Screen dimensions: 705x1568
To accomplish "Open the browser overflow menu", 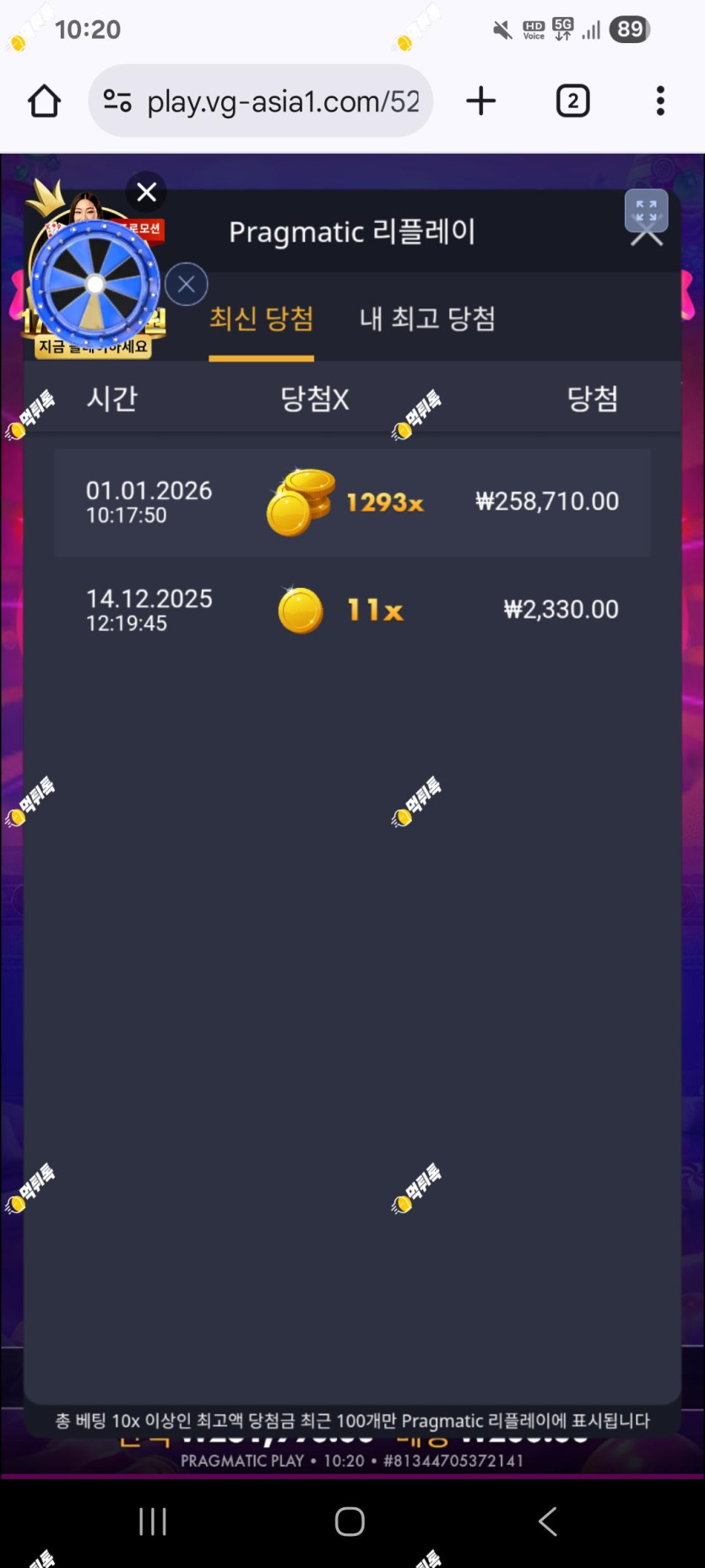I will (x=660, y=101).
